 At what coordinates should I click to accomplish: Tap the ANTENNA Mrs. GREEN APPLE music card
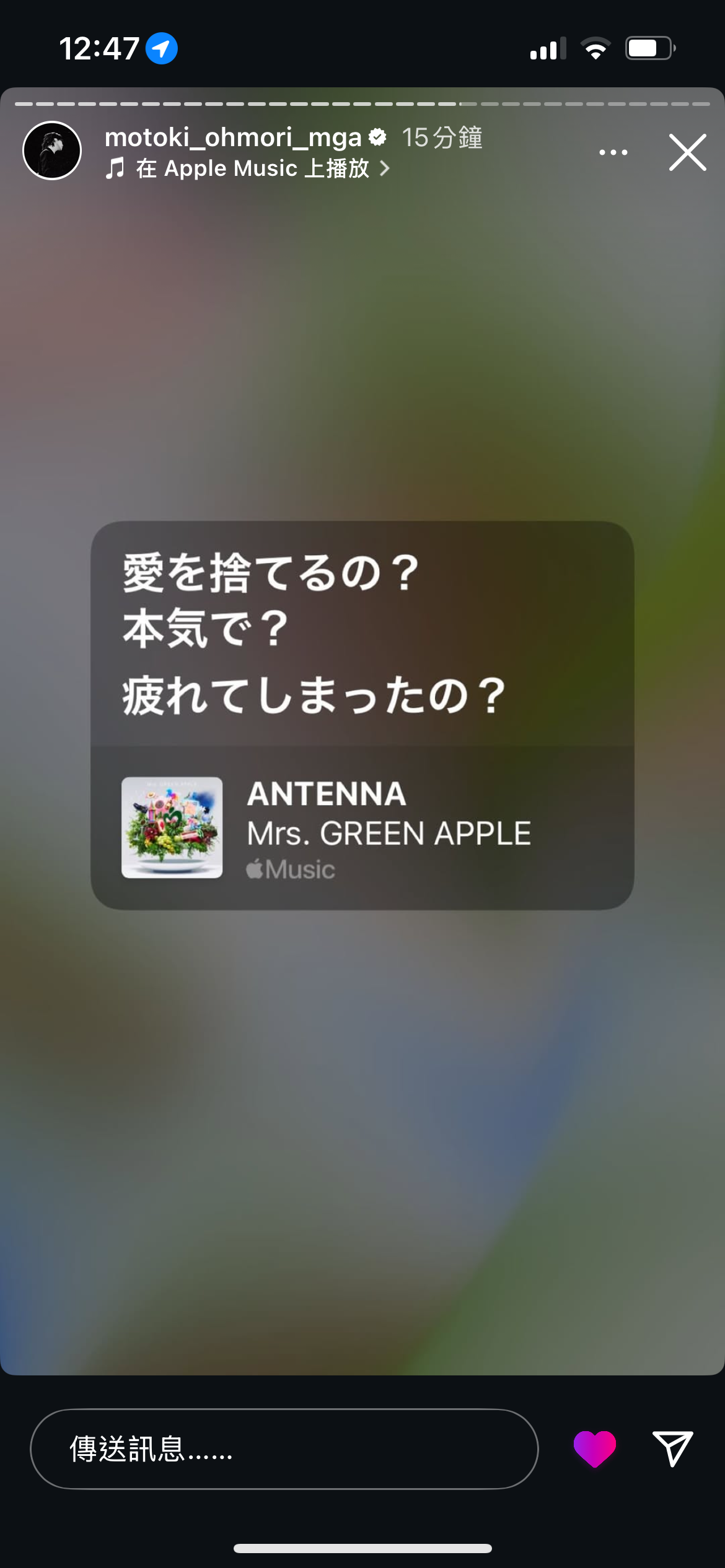[362, 827]
